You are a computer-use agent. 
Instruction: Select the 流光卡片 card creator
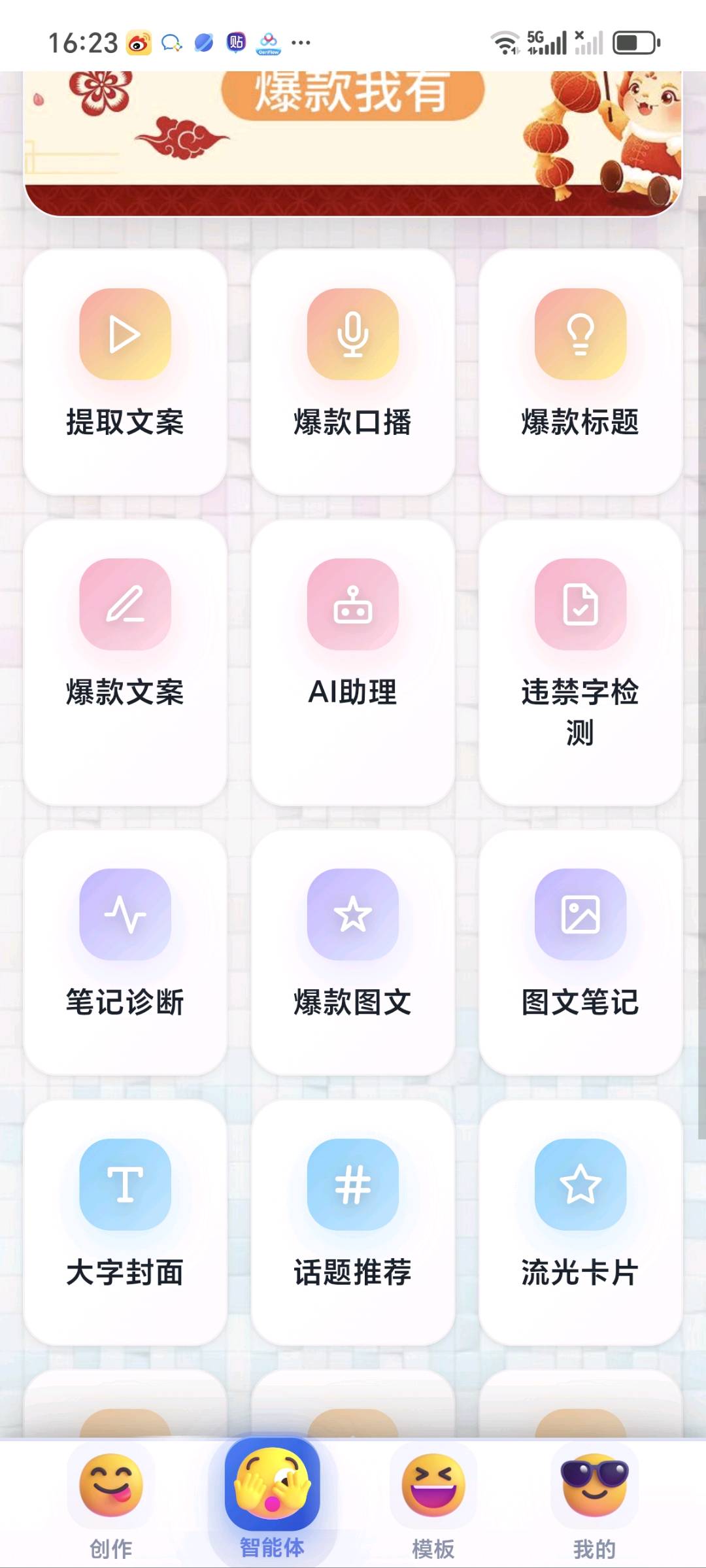(579, 1223)
